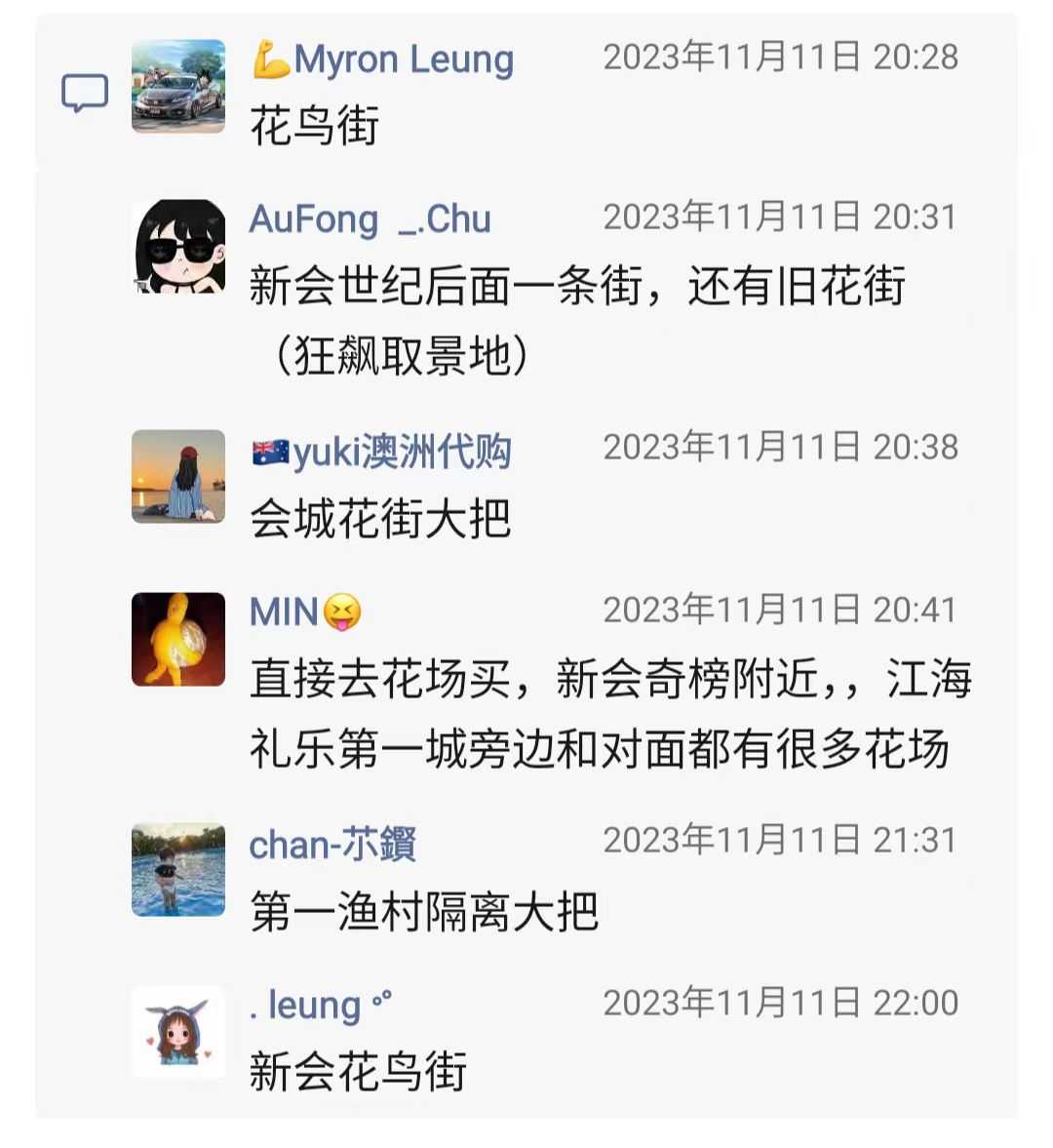1053x1148 pixels.
Task: Tap Myron Leung's car avatar
Action: pyautogui.click(x=178, y=86)
